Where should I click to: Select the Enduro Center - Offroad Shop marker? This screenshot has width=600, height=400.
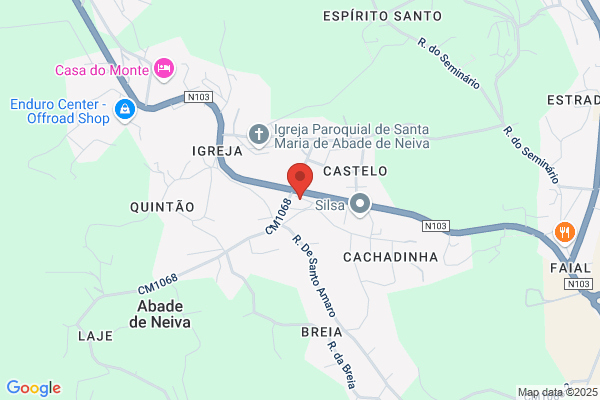[125, 109]
